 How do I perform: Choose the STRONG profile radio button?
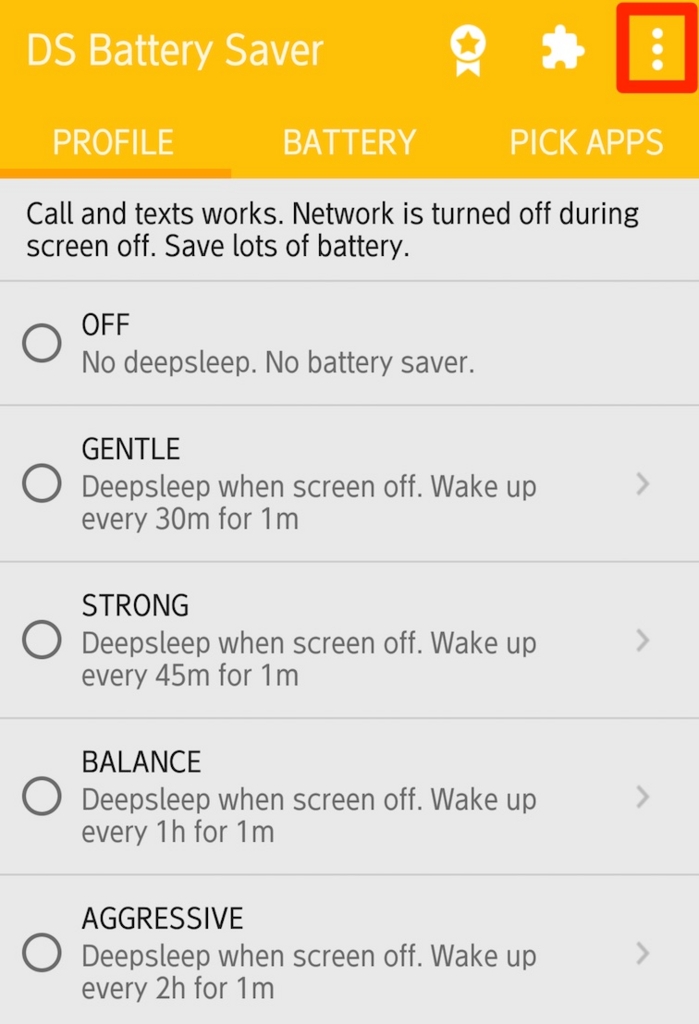(x=42, y=640)
